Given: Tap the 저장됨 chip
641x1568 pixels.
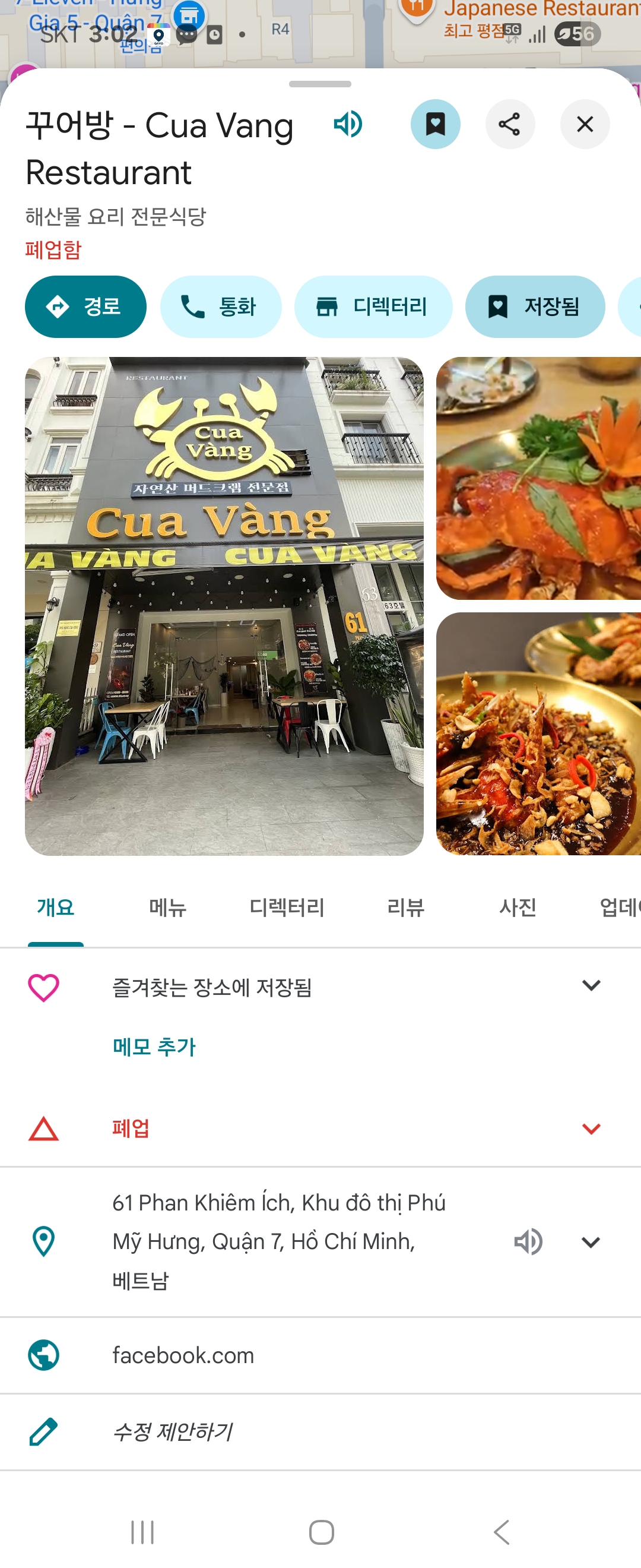Looking at the screenshot, I should tap(535, 307).
